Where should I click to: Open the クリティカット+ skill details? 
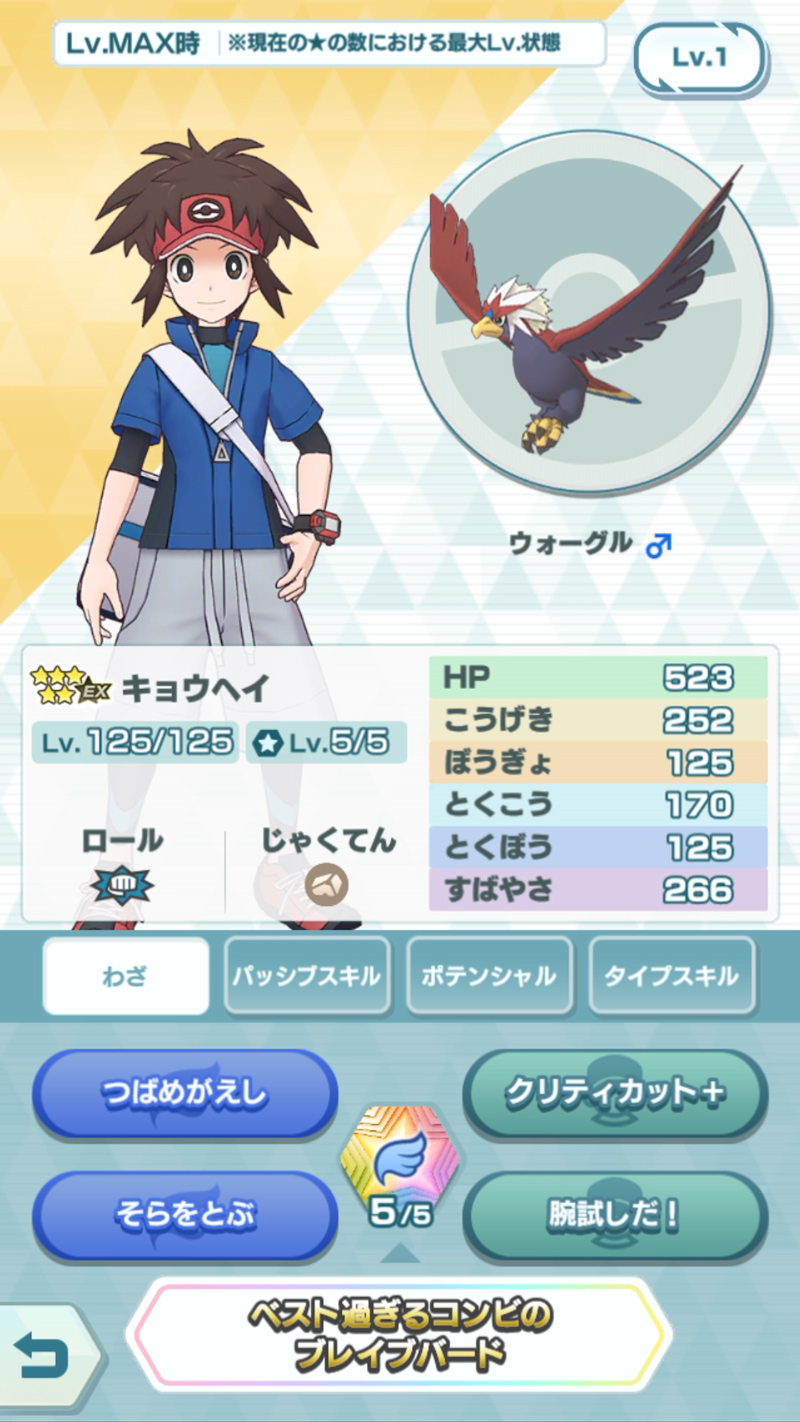[x=615, y=1093]
